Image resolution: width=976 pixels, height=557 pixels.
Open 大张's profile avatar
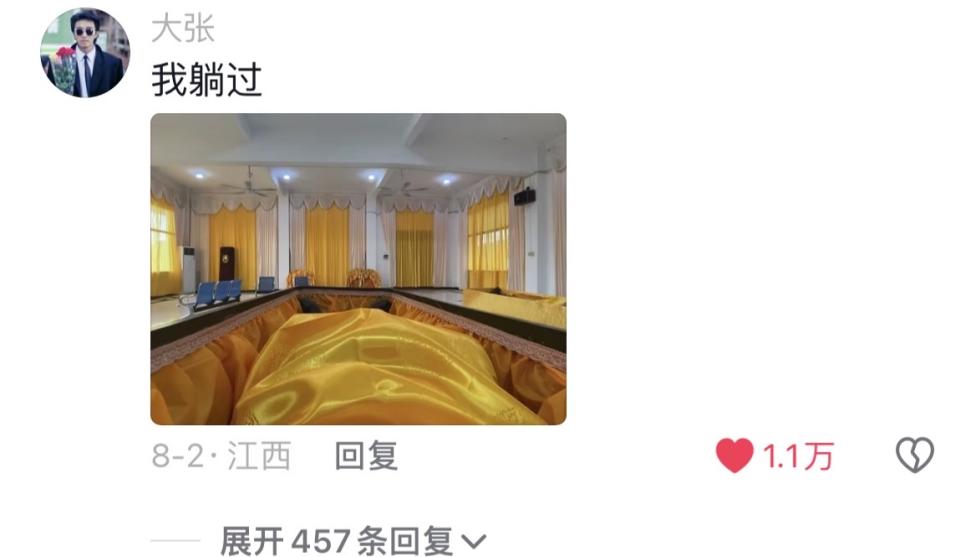coord(84,53)
